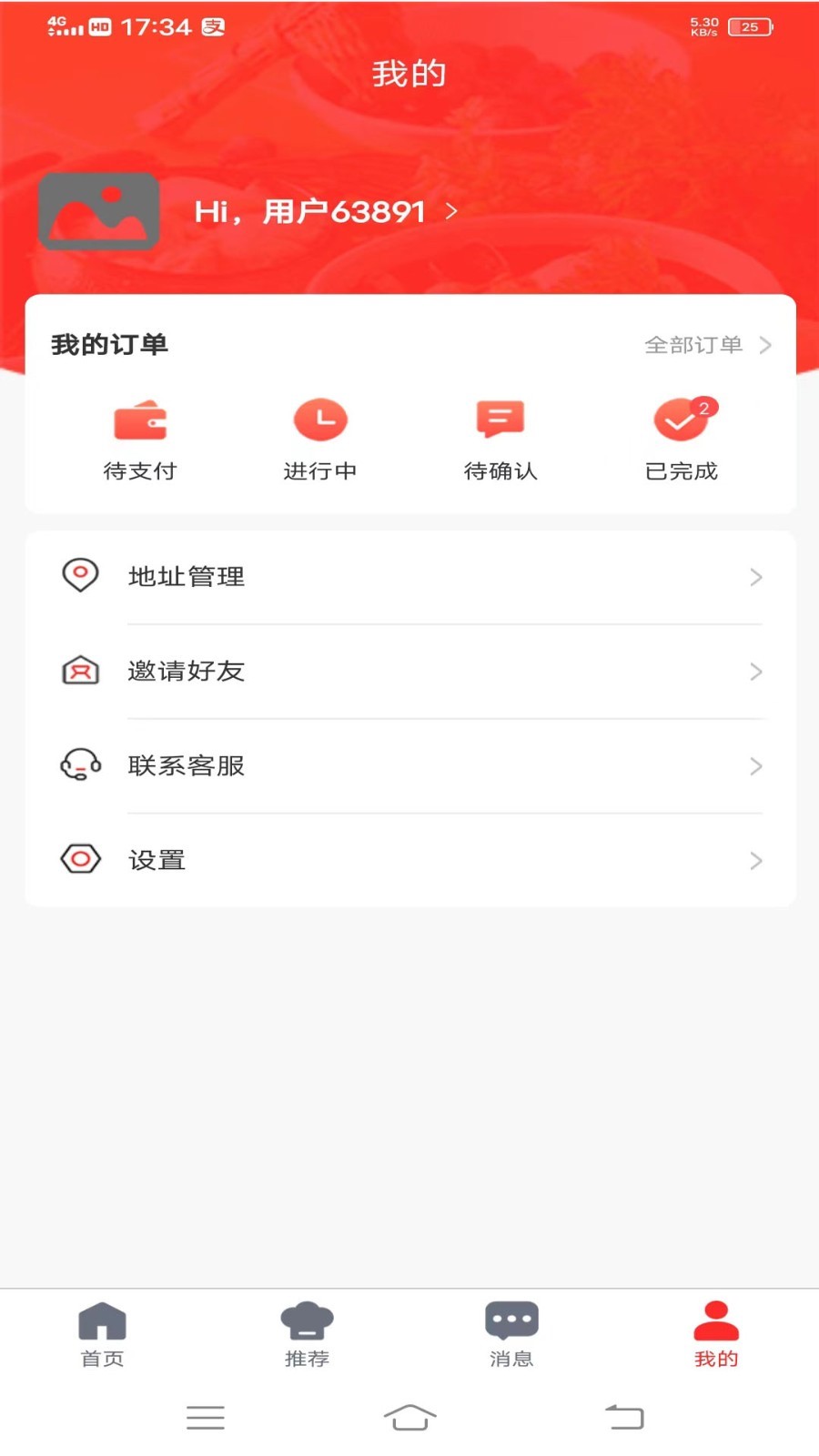Open the 消息 messages tab
819x1456 pixels.
[511, 1334]
